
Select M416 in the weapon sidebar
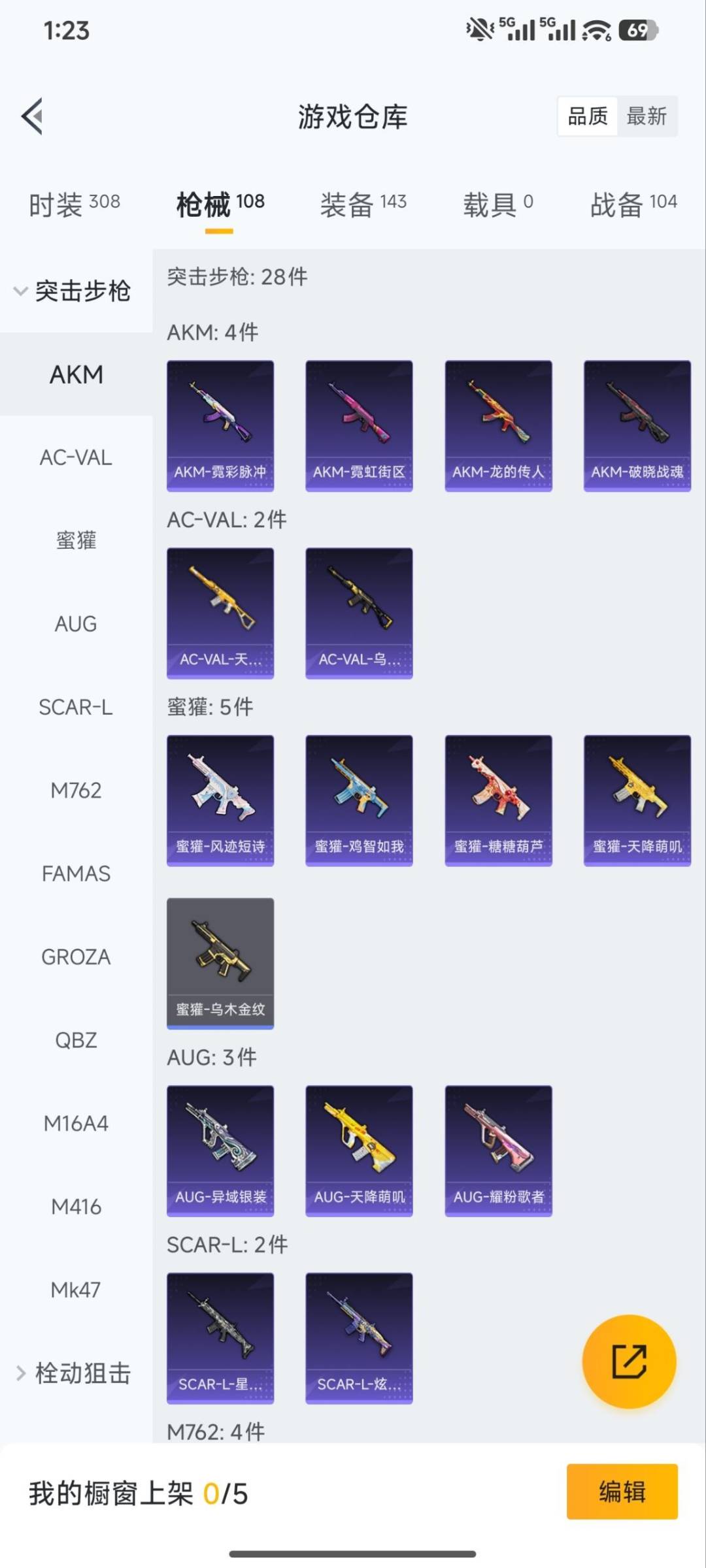tap(76, 1207)
